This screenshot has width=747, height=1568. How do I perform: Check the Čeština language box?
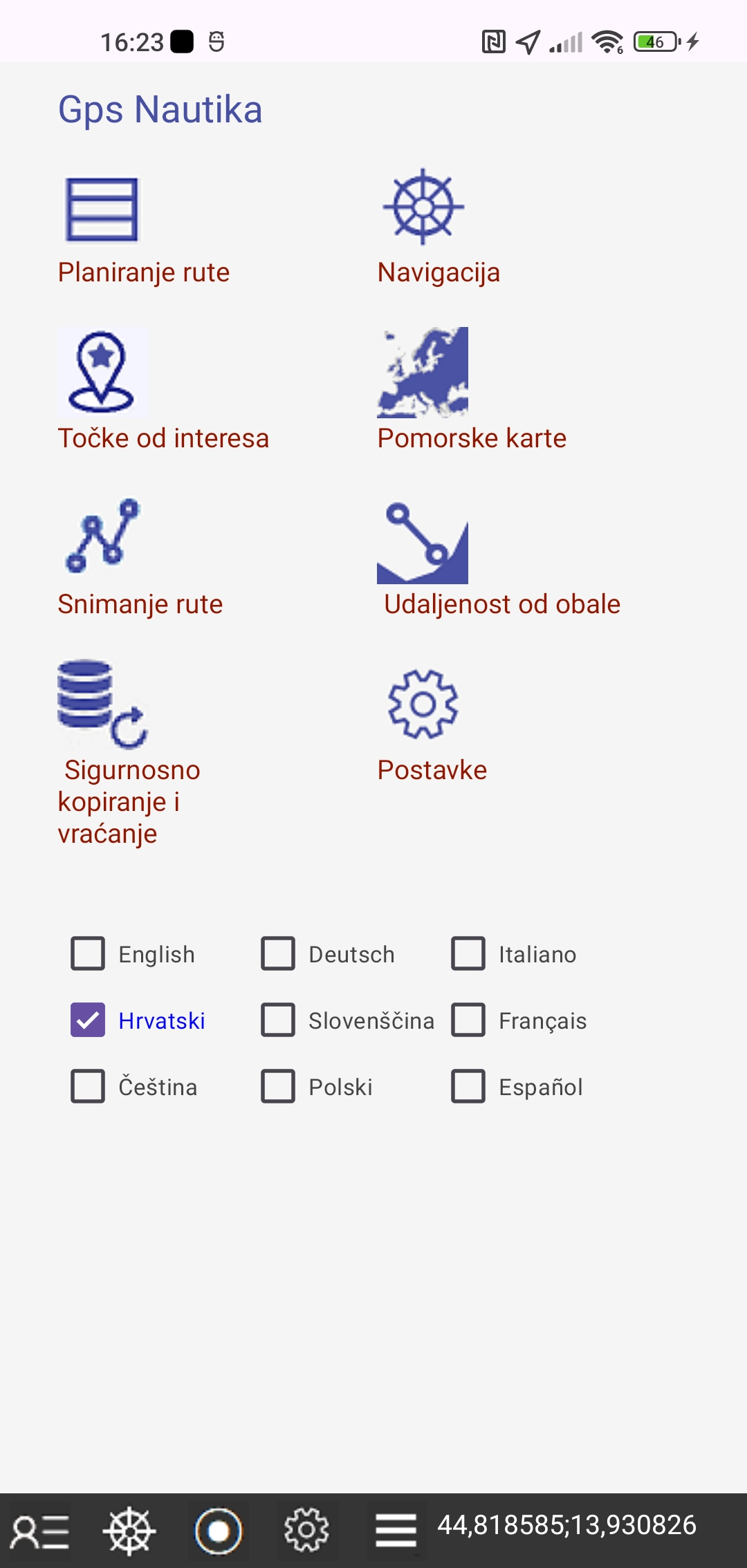point(88,1087)
